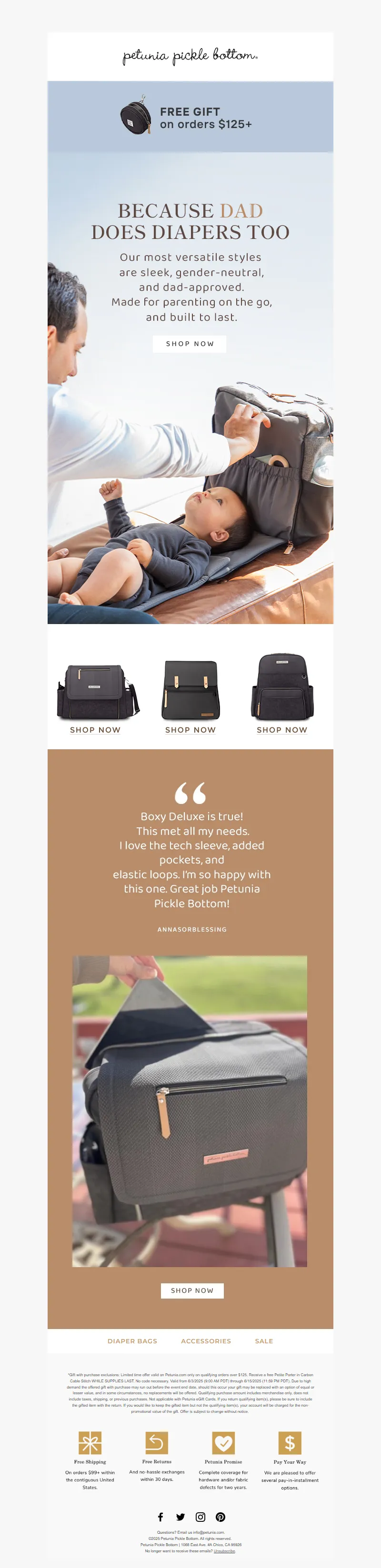The height and width of the screenshot is (1568, 381).
Task: Shop Now under the zippered front-pocket backpack
Action: click(282, 730)
